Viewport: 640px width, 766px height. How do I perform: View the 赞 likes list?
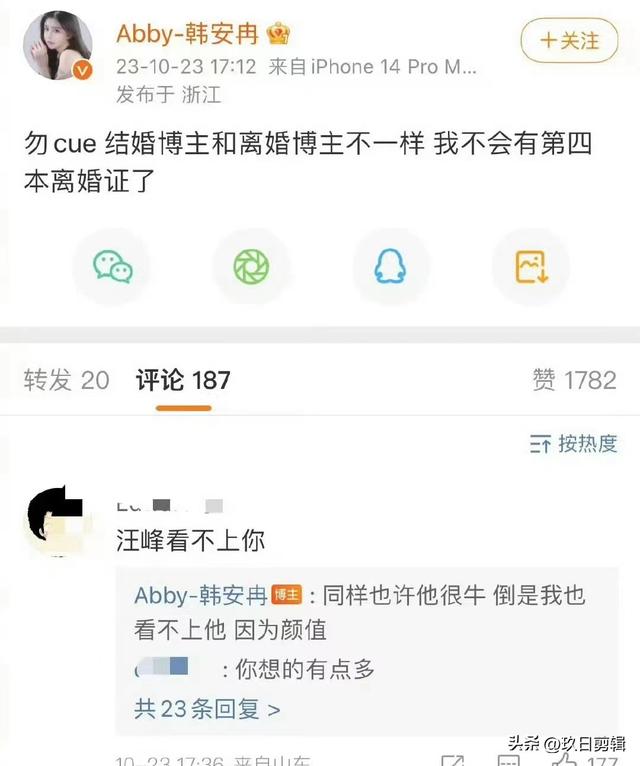574,380
